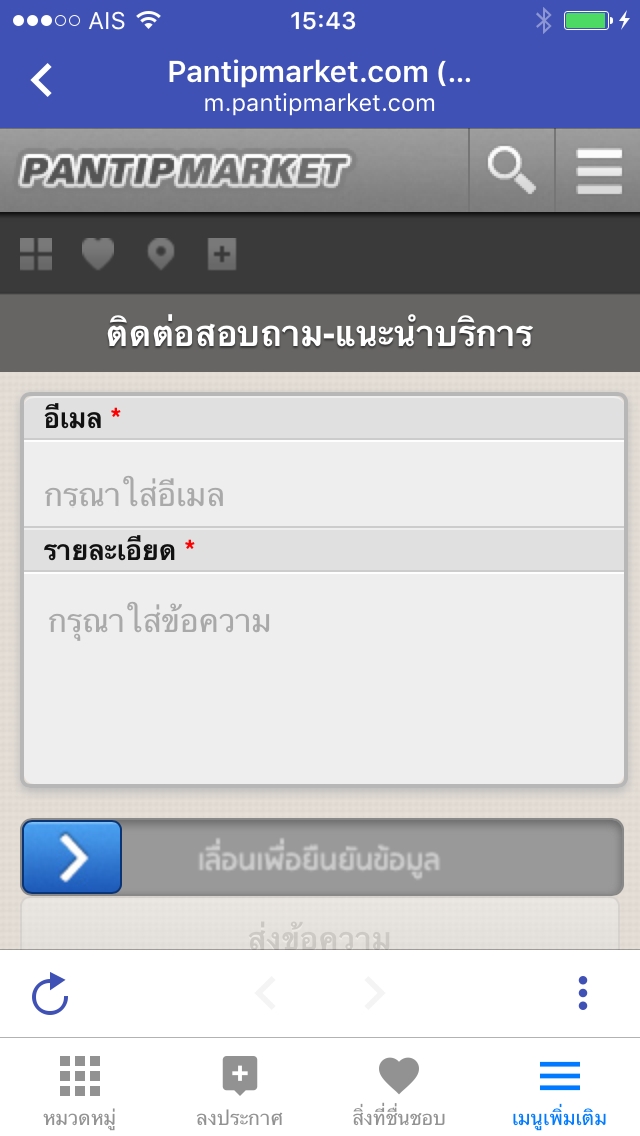Open the three-dot browser options menu
The width and height of the screenshot is (640, 1136).
(583, 993)
